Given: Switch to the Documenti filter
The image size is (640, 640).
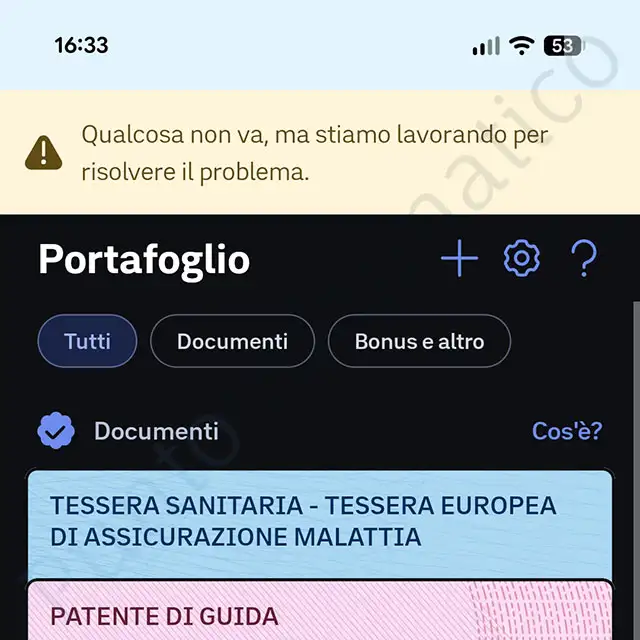Looking at the screenshot, I should pos(232,341).
